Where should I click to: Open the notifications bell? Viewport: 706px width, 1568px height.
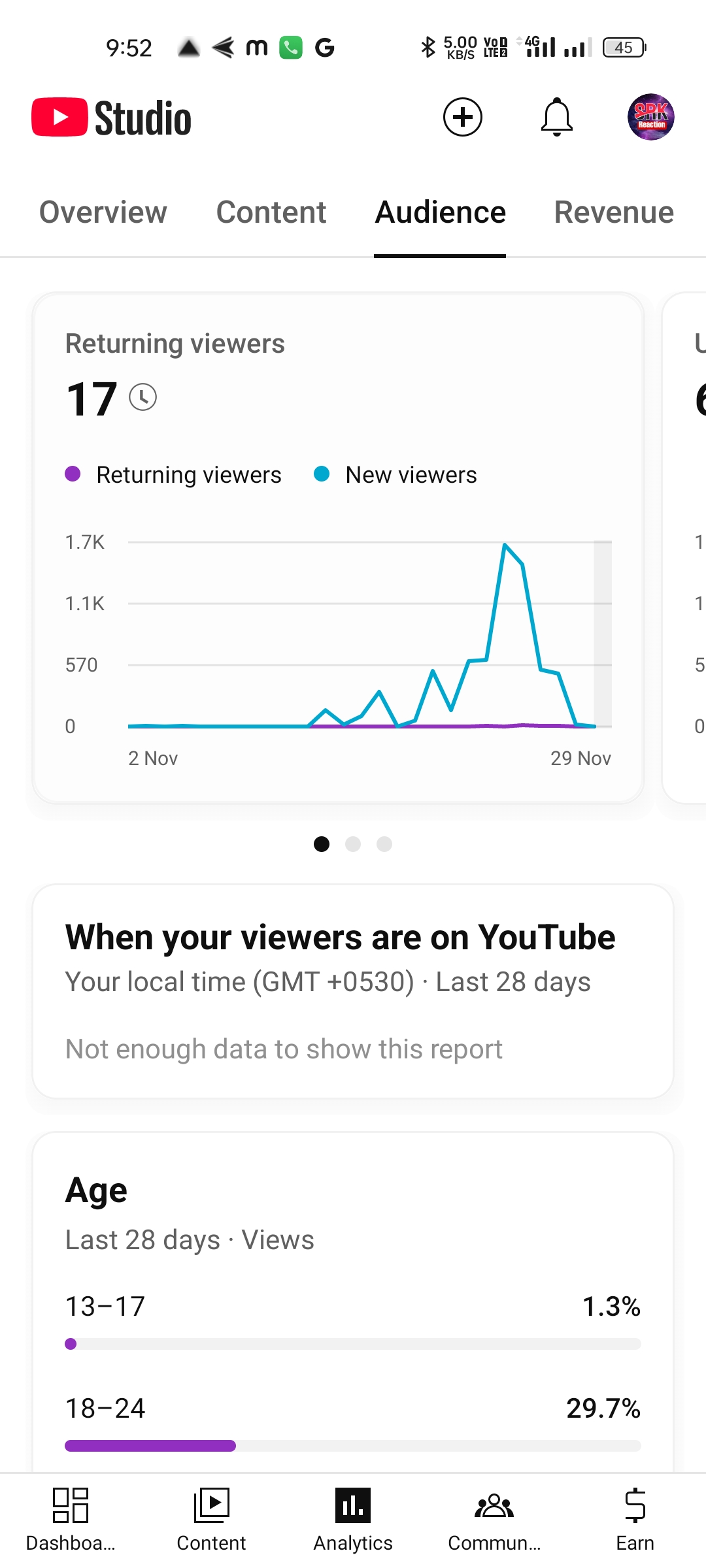pos(557,118)
